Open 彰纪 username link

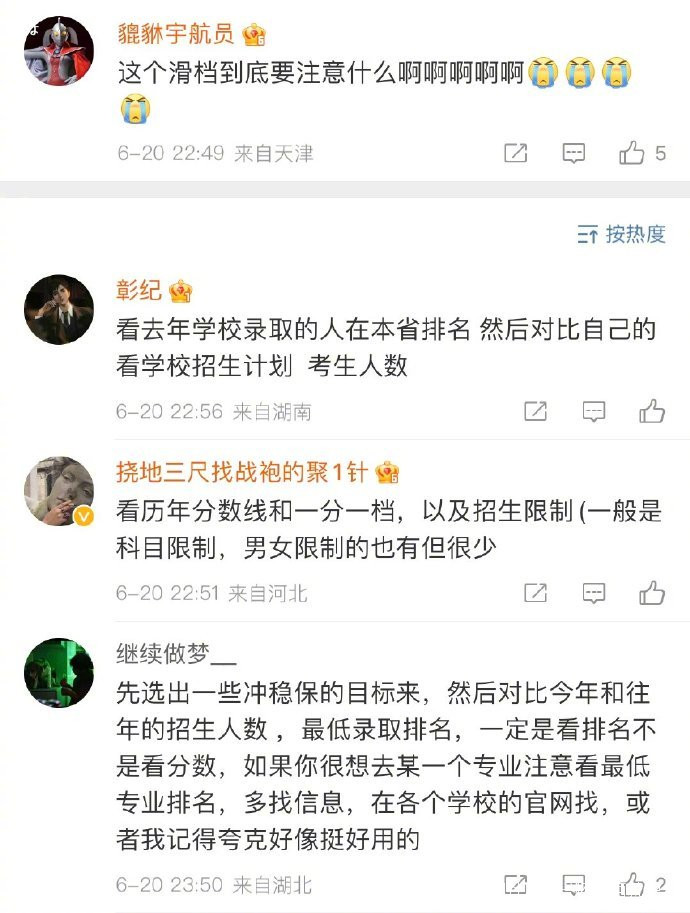pyautogui.click(x=138, y=290)
